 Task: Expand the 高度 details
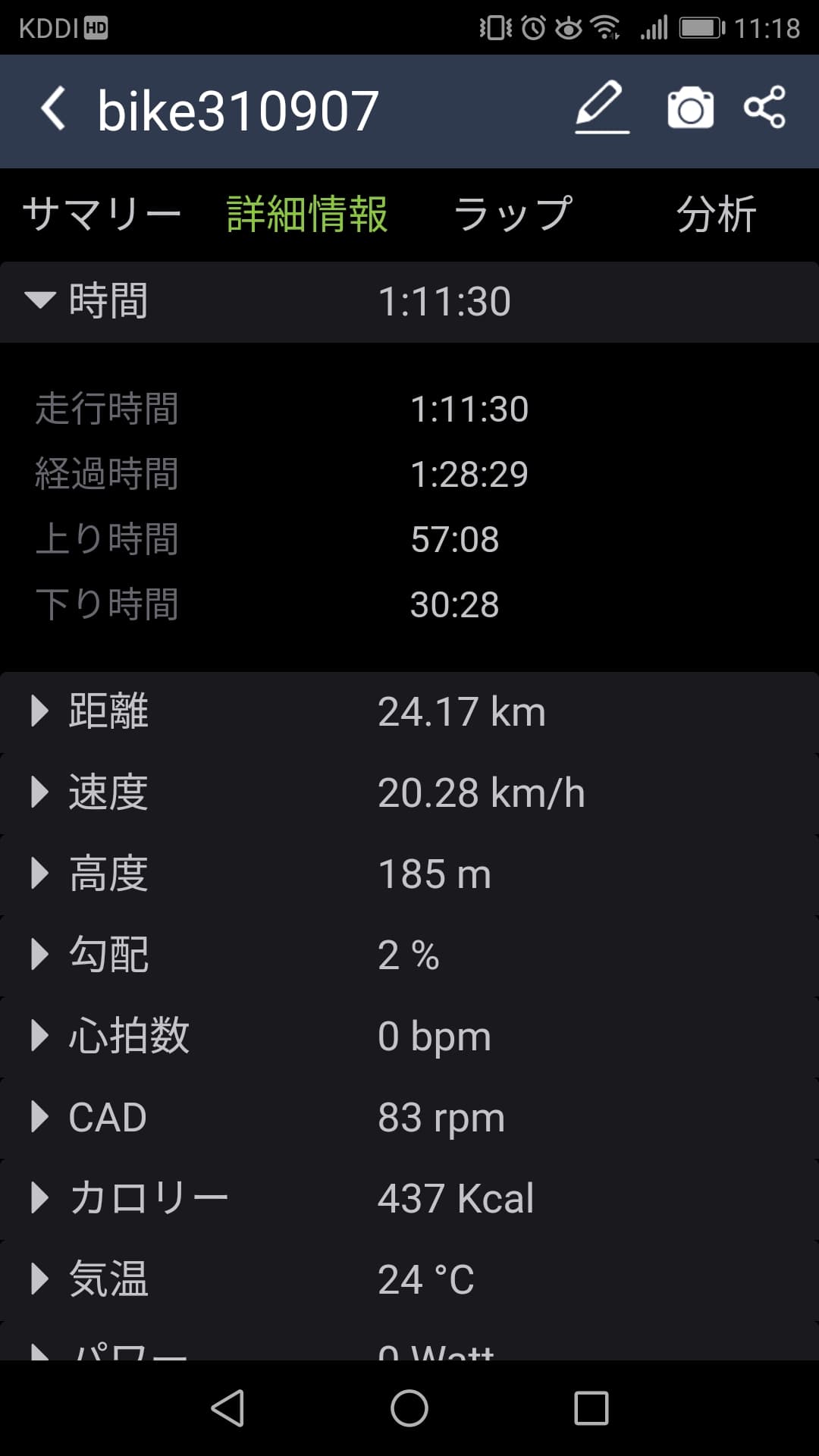tap(409, 874)
